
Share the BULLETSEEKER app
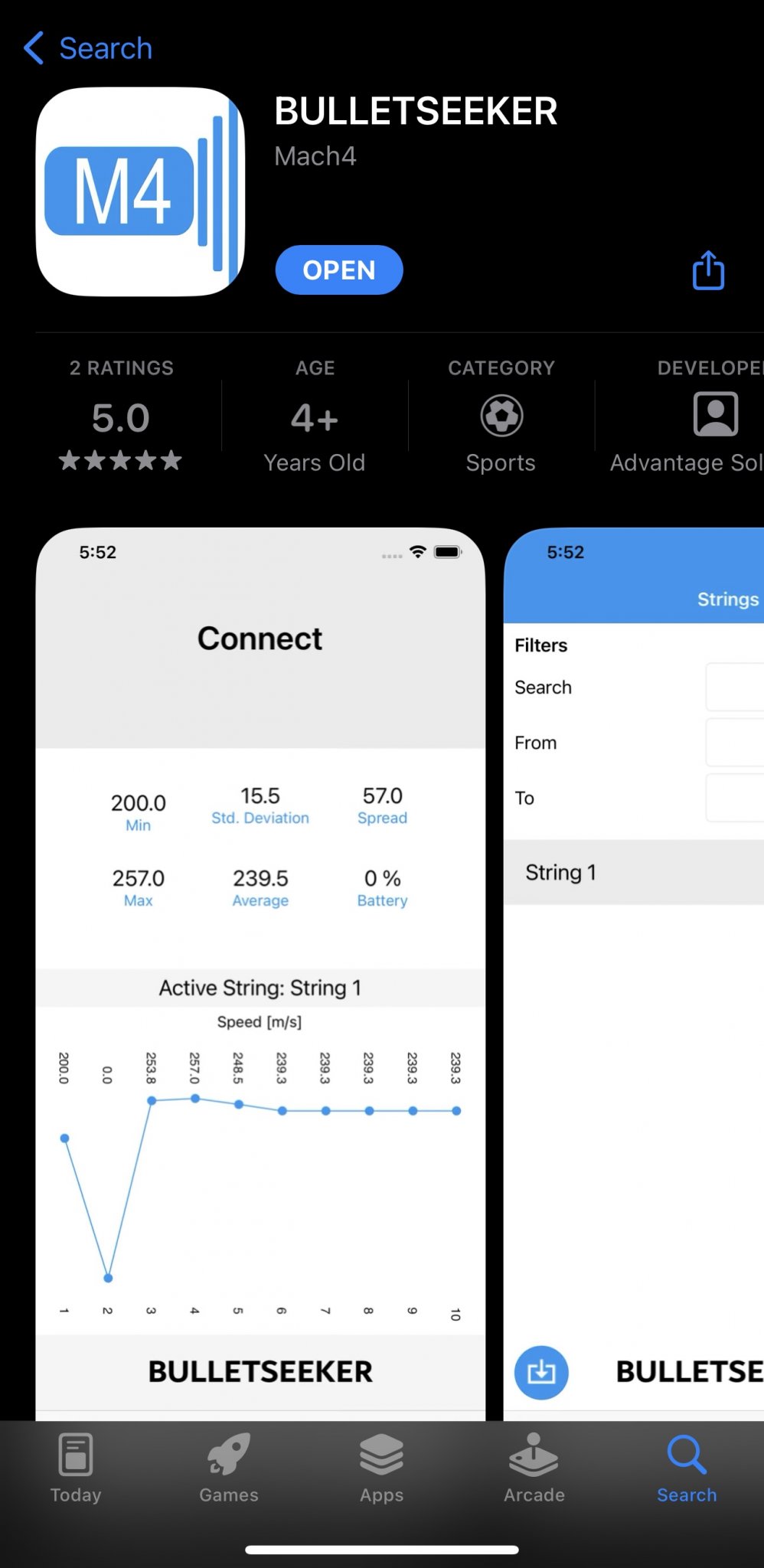click(x=708, y=270)
